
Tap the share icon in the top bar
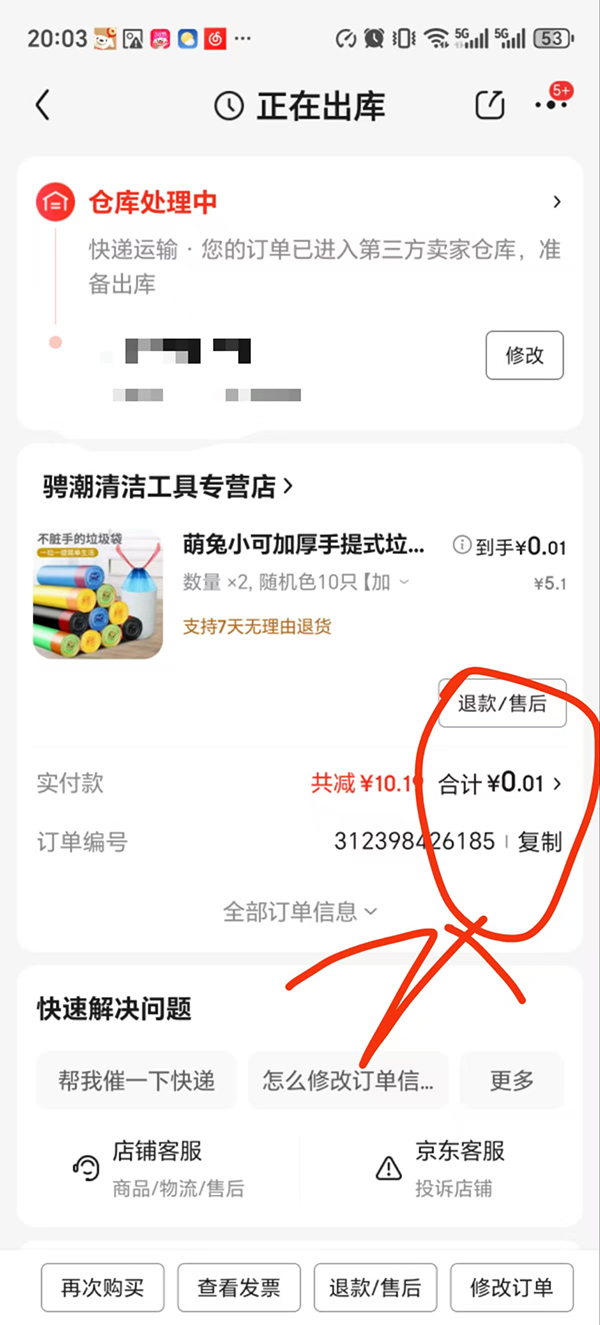[x=490, y=106]
